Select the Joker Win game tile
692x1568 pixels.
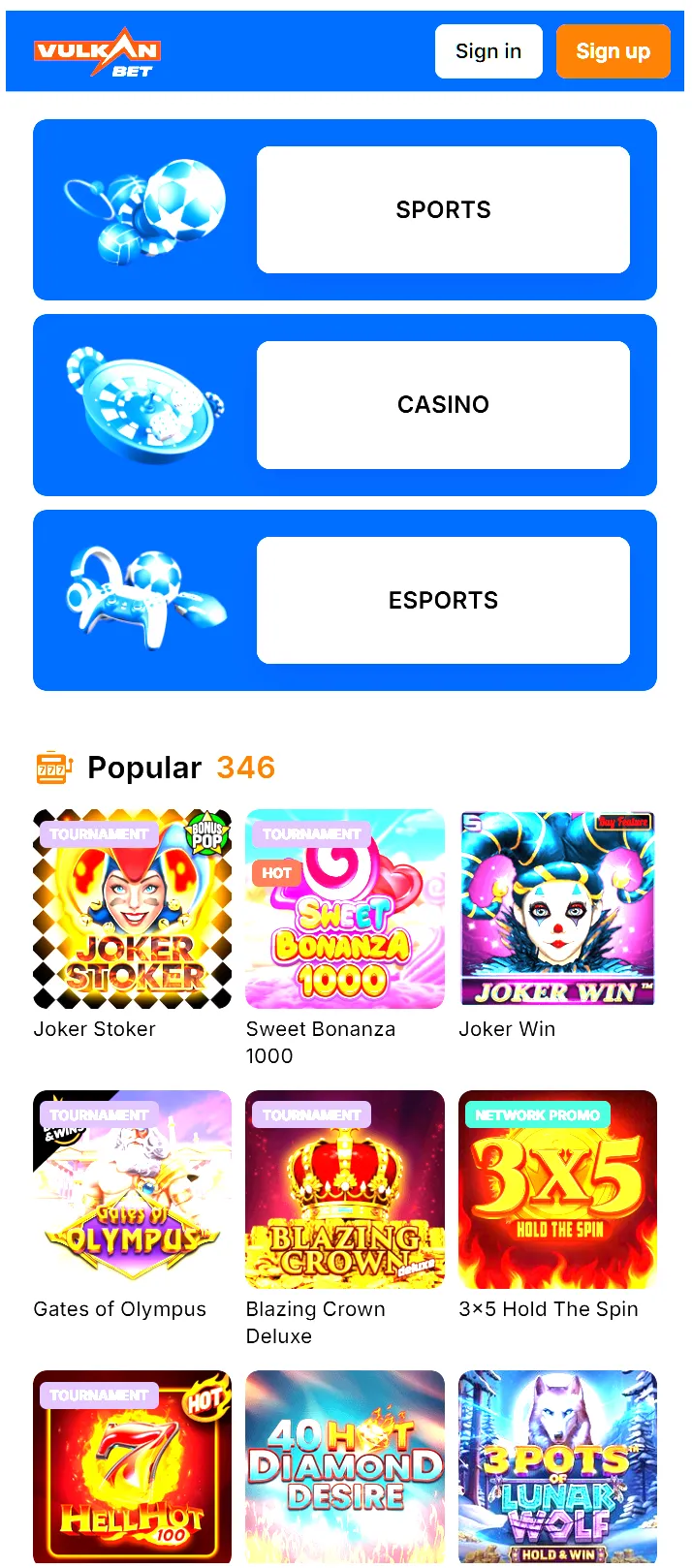pyautogui.click(x=557, y=909)
